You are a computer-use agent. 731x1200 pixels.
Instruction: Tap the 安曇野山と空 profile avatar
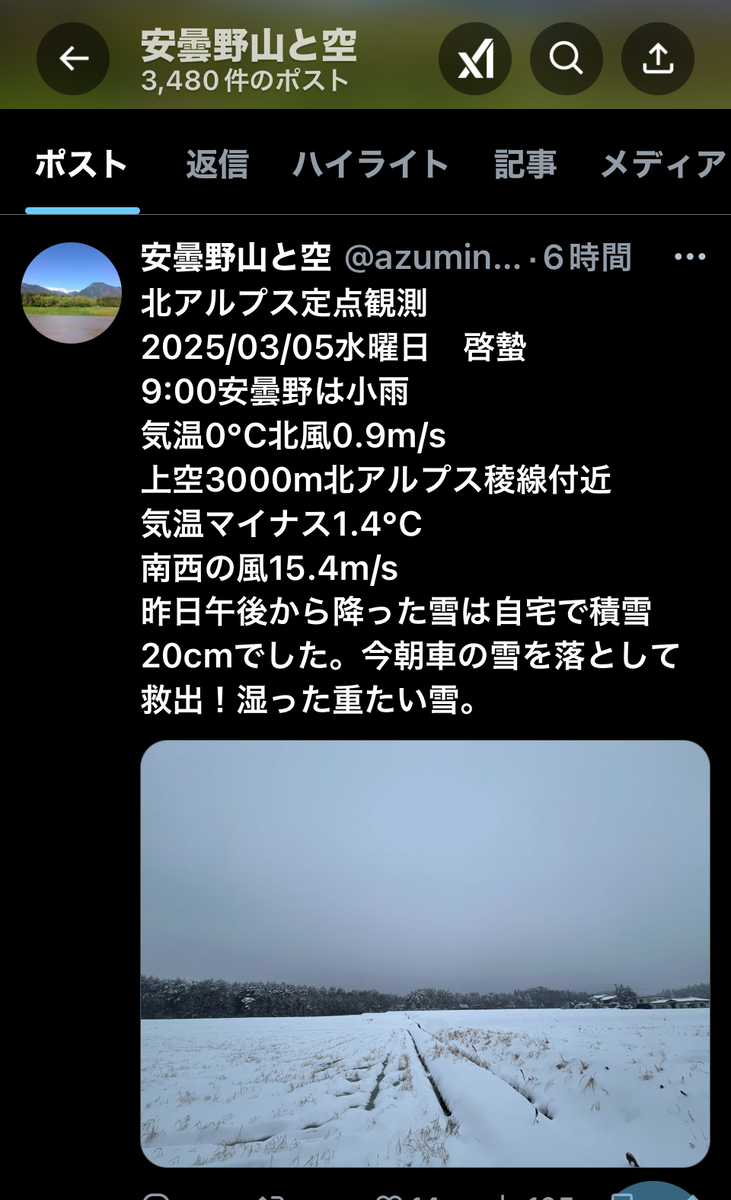(71, 293)
